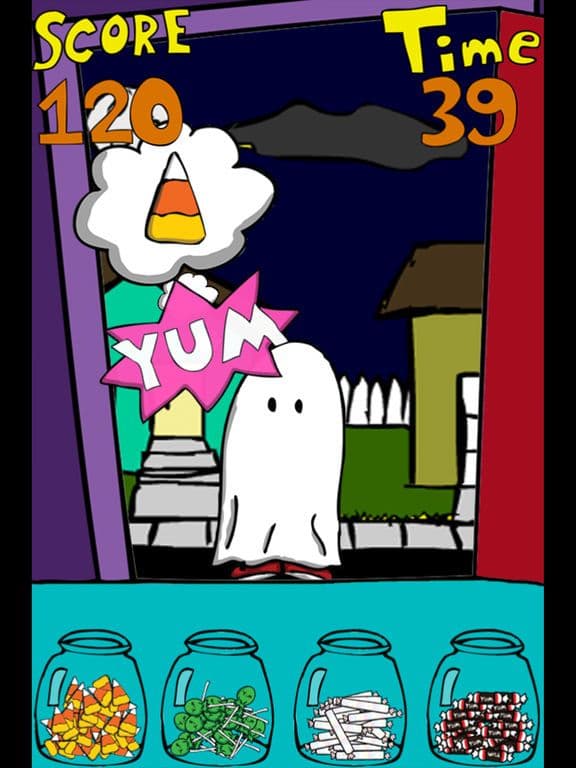Select the candy corn jar
The width and height of the screenshot is (576, 768).
point(91,697)
